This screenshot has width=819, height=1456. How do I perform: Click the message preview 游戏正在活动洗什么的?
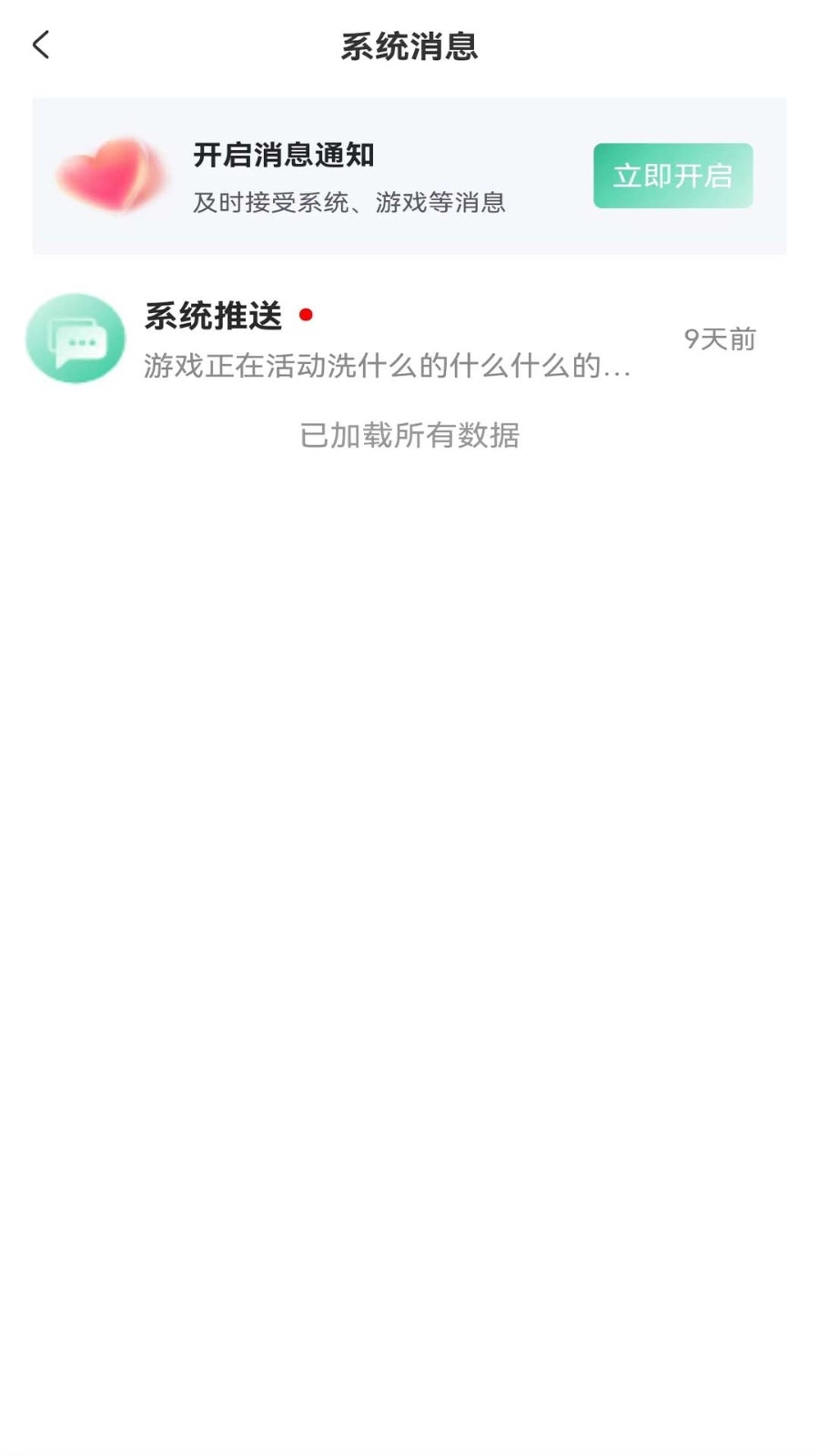pyautogui.click(x=386, y=368)
